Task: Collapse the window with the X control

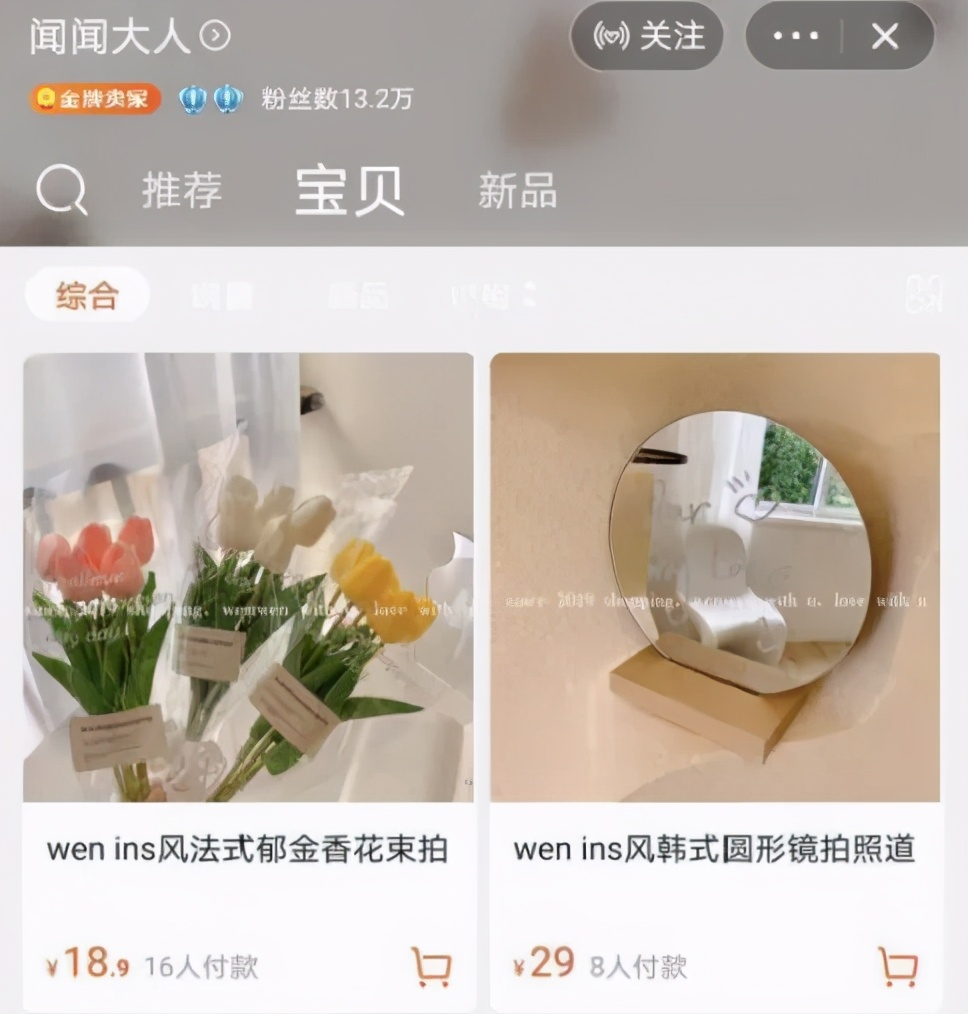Action: coord(884,37)
